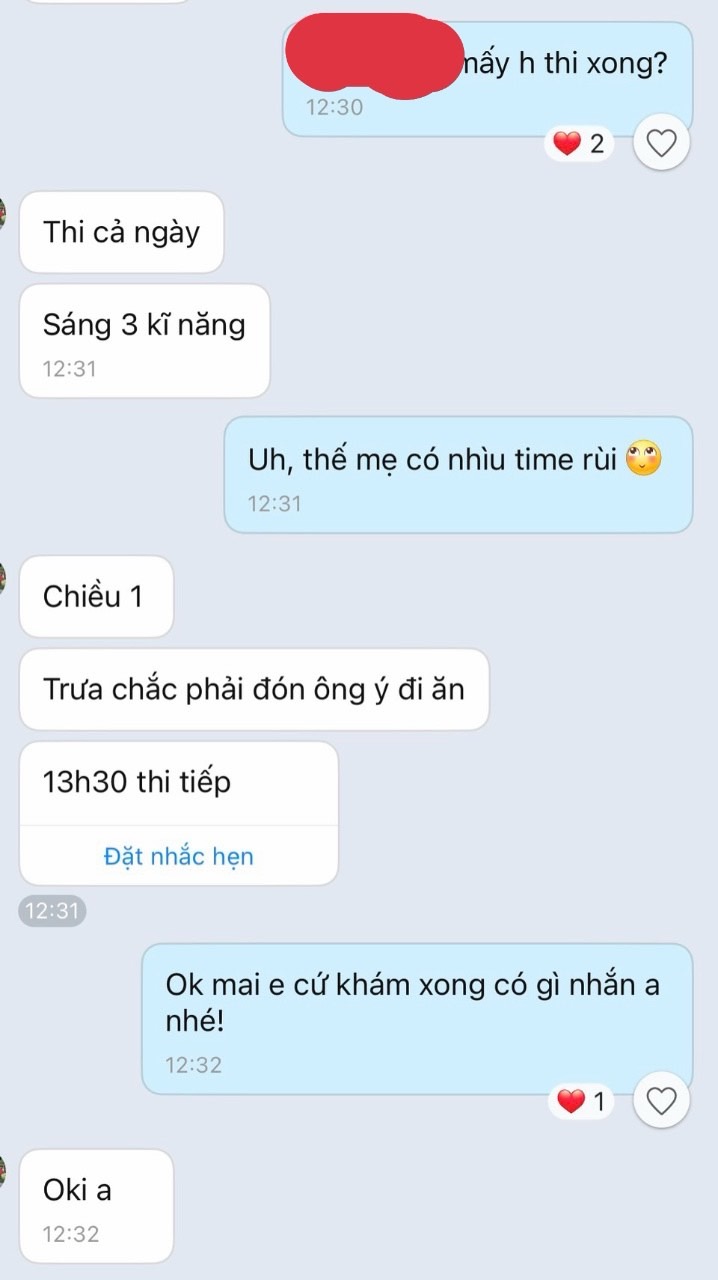
Task: Tap the "Đặt nhắc hẹn" reminder link
Action: point(178,856)
